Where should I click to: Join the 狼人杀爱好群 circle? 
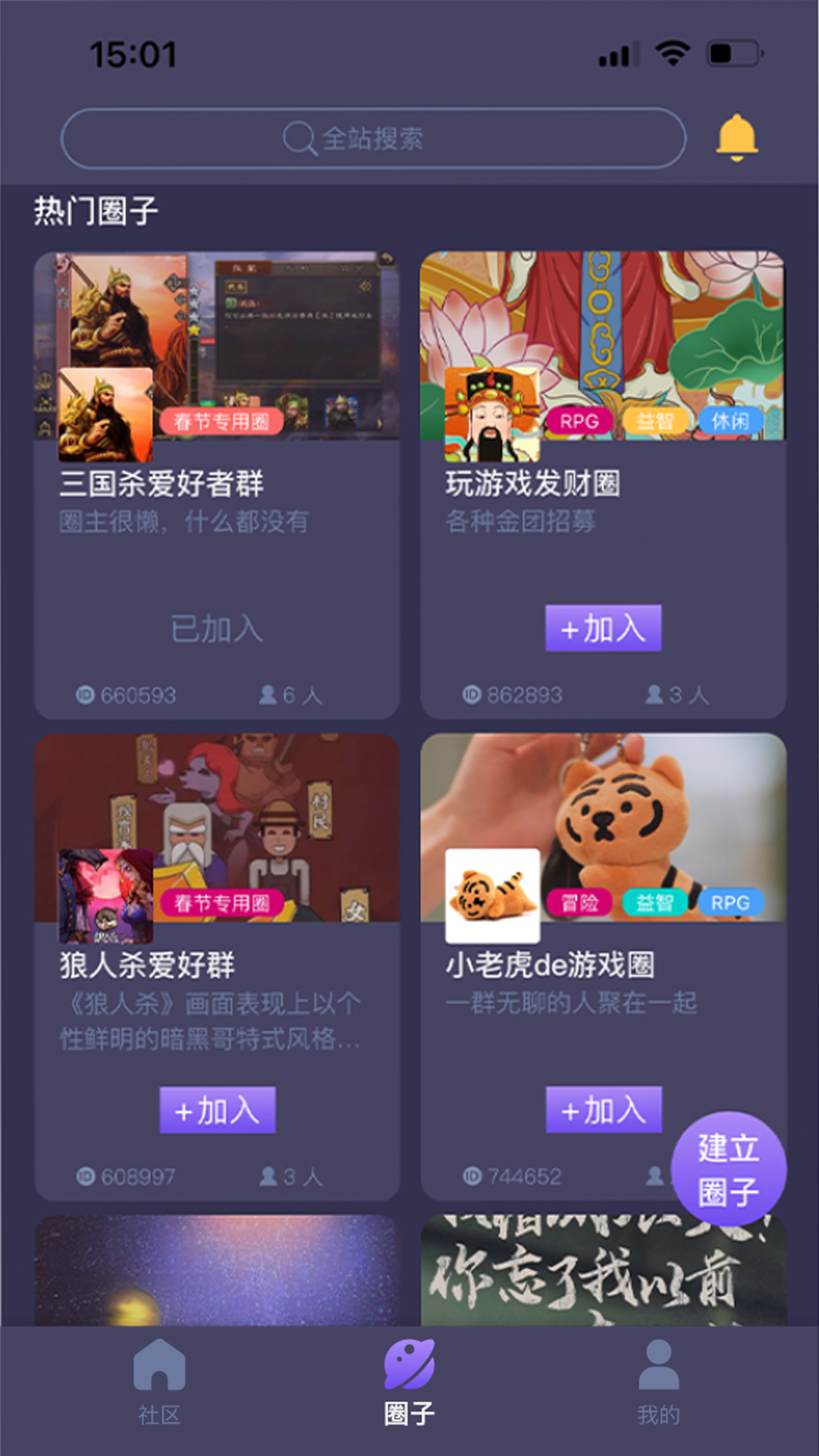coord(217,1110)
